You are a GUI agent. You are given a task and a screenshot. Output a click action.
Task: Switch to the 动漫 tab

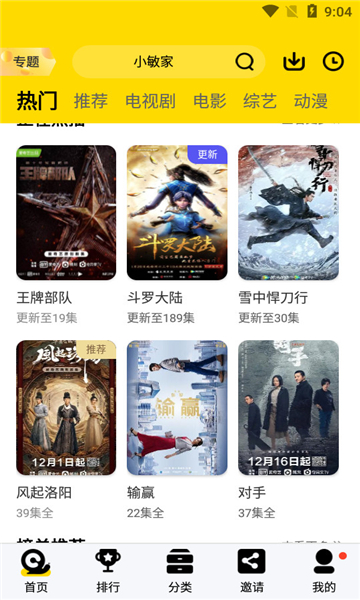pos(311,101)
